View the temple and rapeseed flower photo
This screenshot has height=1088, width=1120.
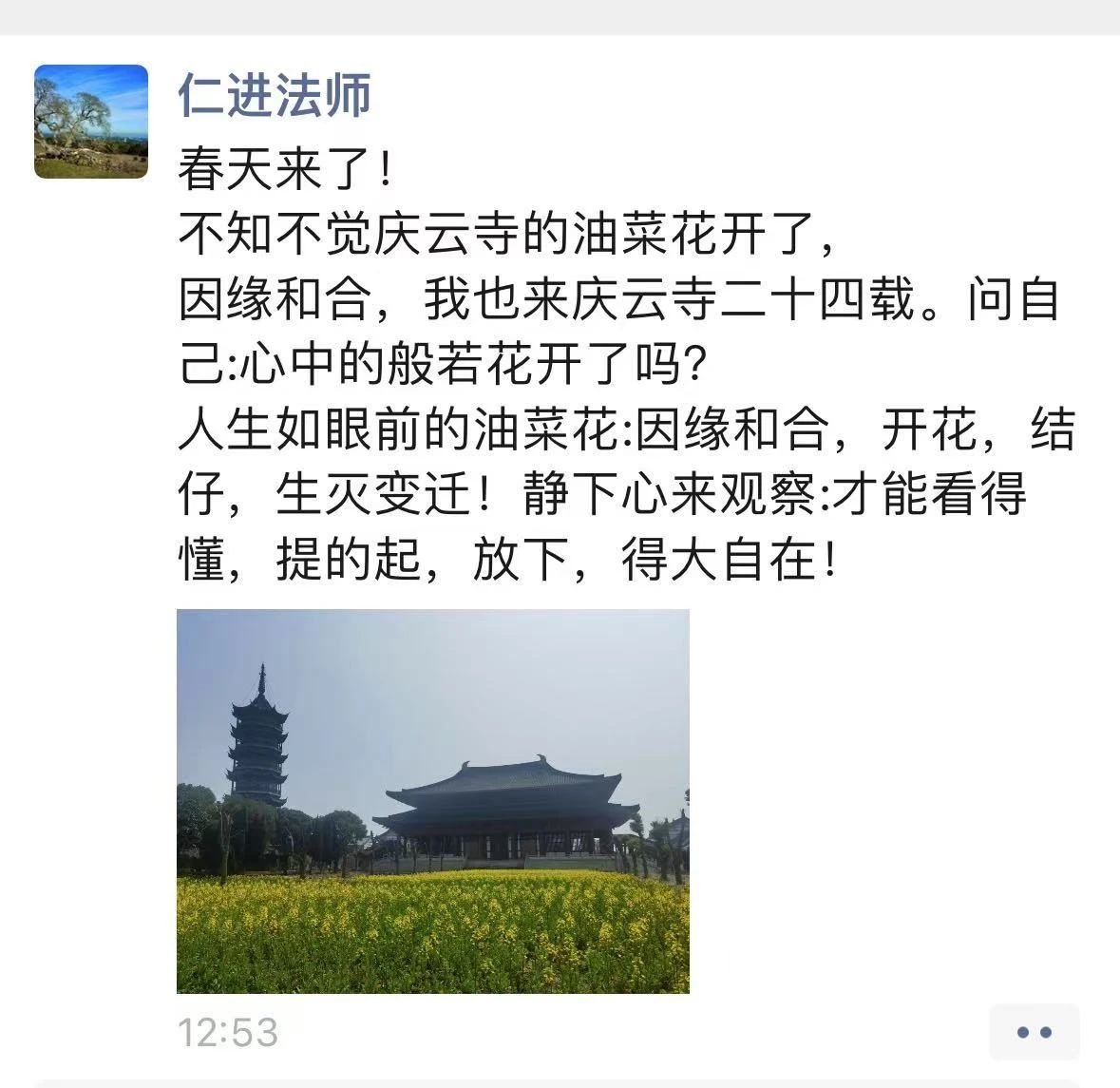(433, 801)
